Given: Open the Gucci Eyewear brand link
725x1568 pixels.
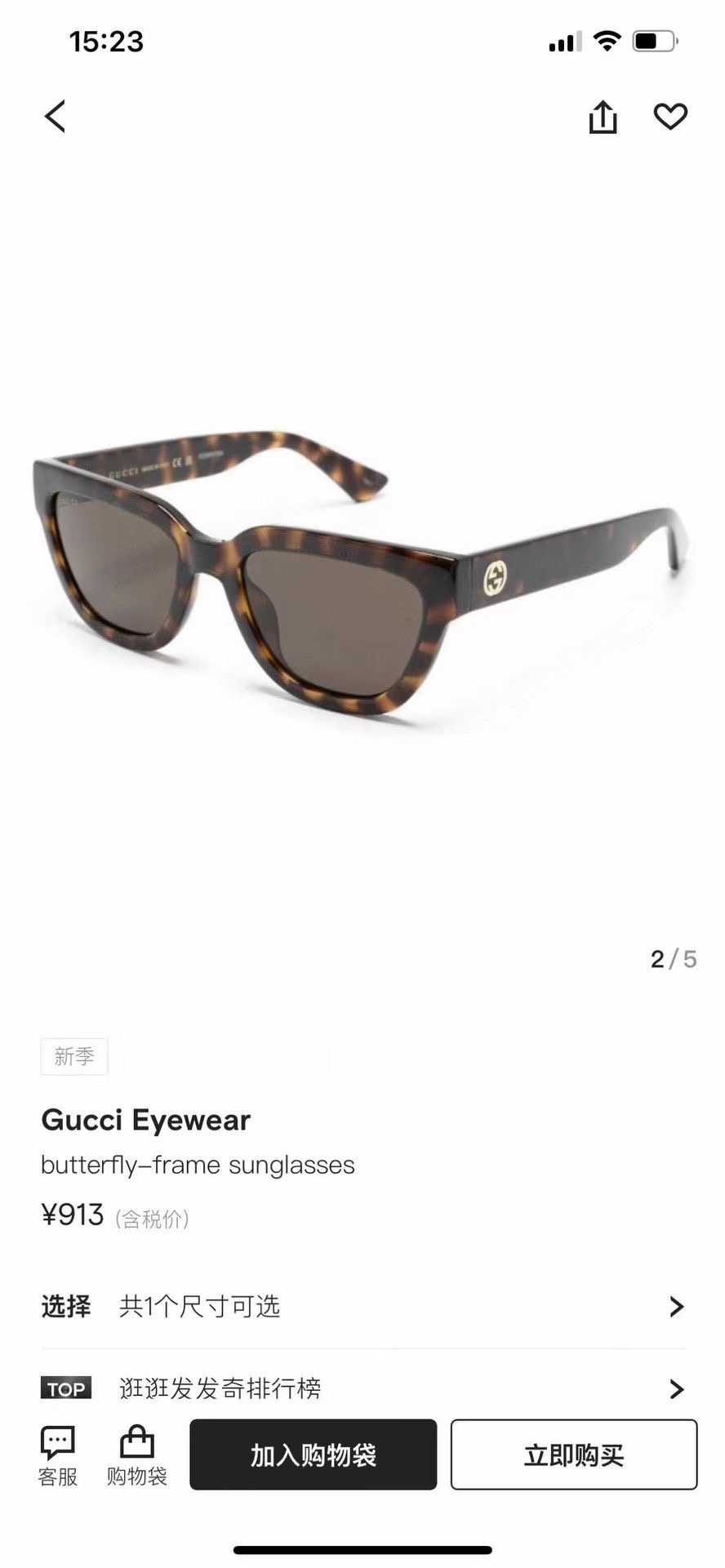Looking at the screenshot, I should [x=145, y=1120].
